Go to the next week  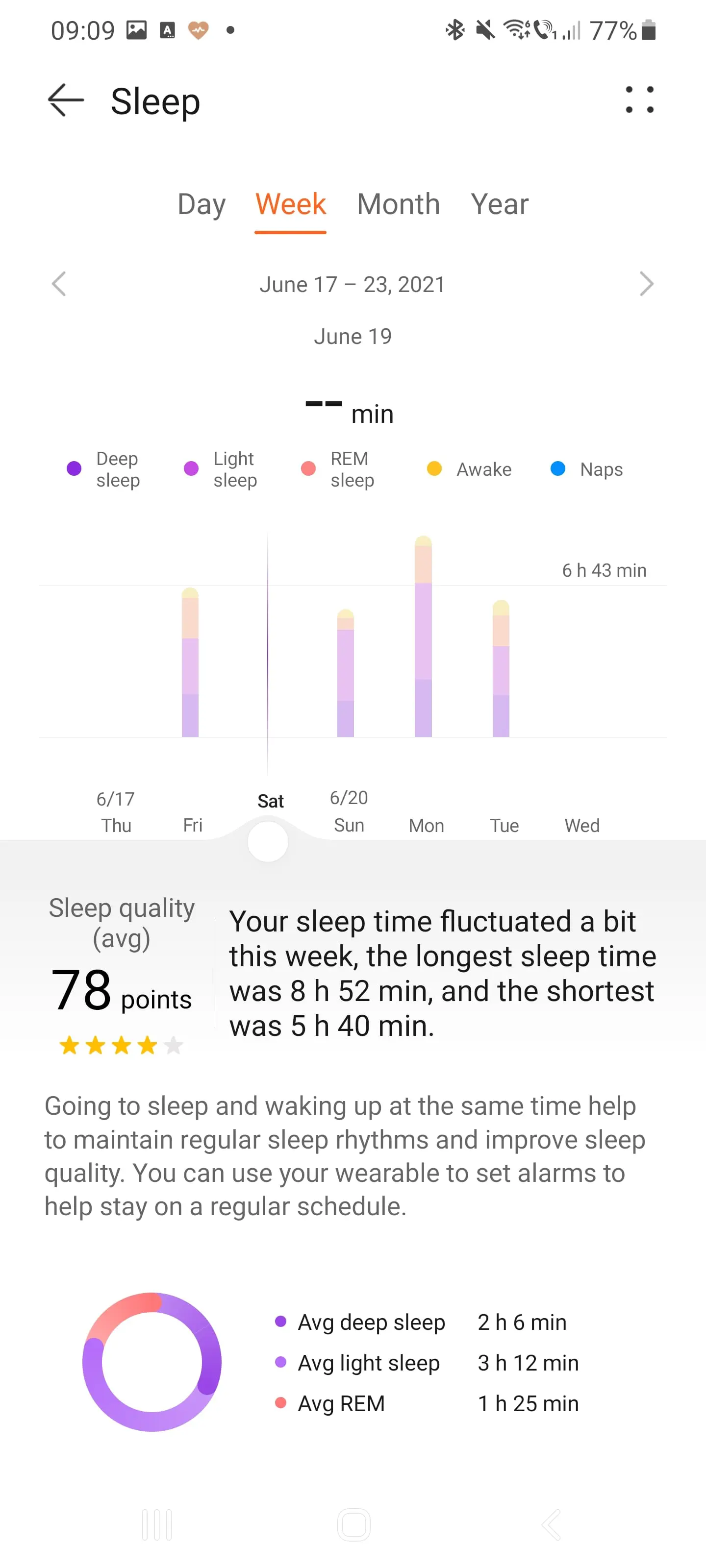click(x=646, y=284)
